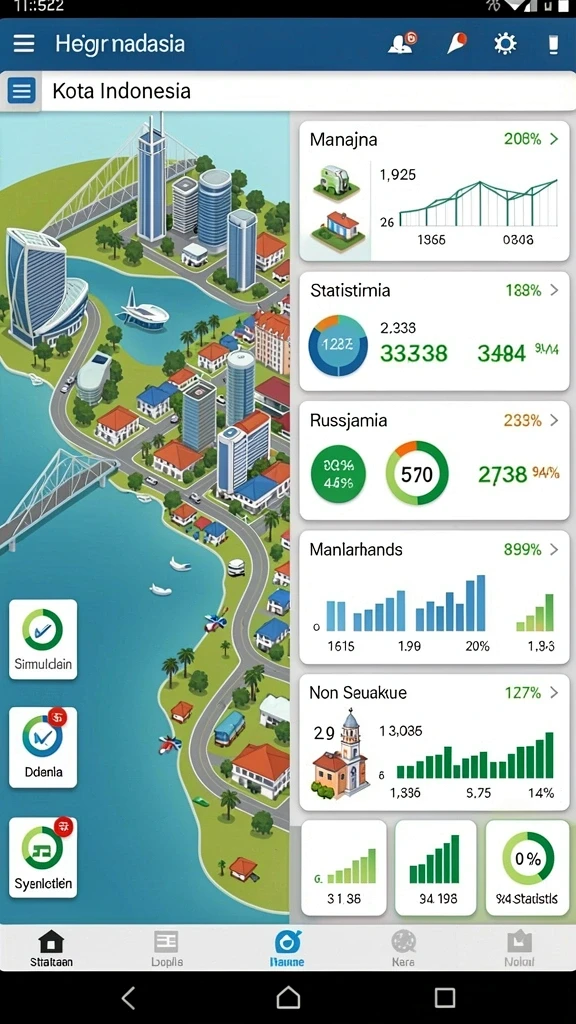The width and height of the screenshot is (576, 1024).
Task: Open the Statistimia card
Action: pyautogui.click(x=434, y=331)
